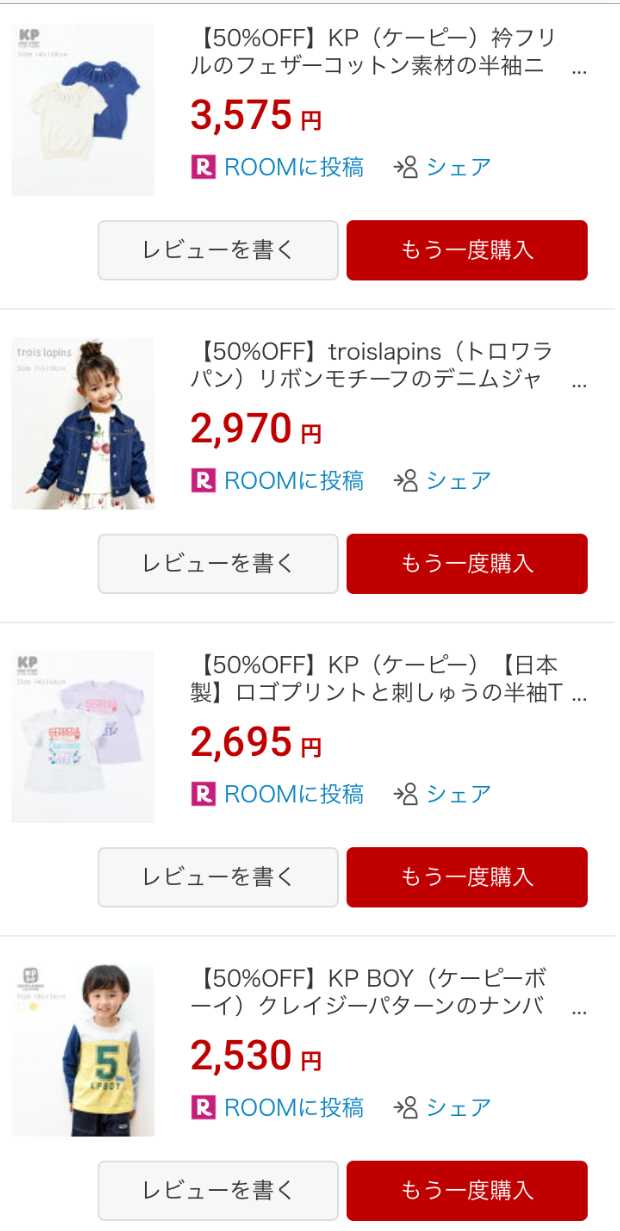Post the 3,575円 KP item to ROOM
620x1231 pixels.
click(278, 167)
